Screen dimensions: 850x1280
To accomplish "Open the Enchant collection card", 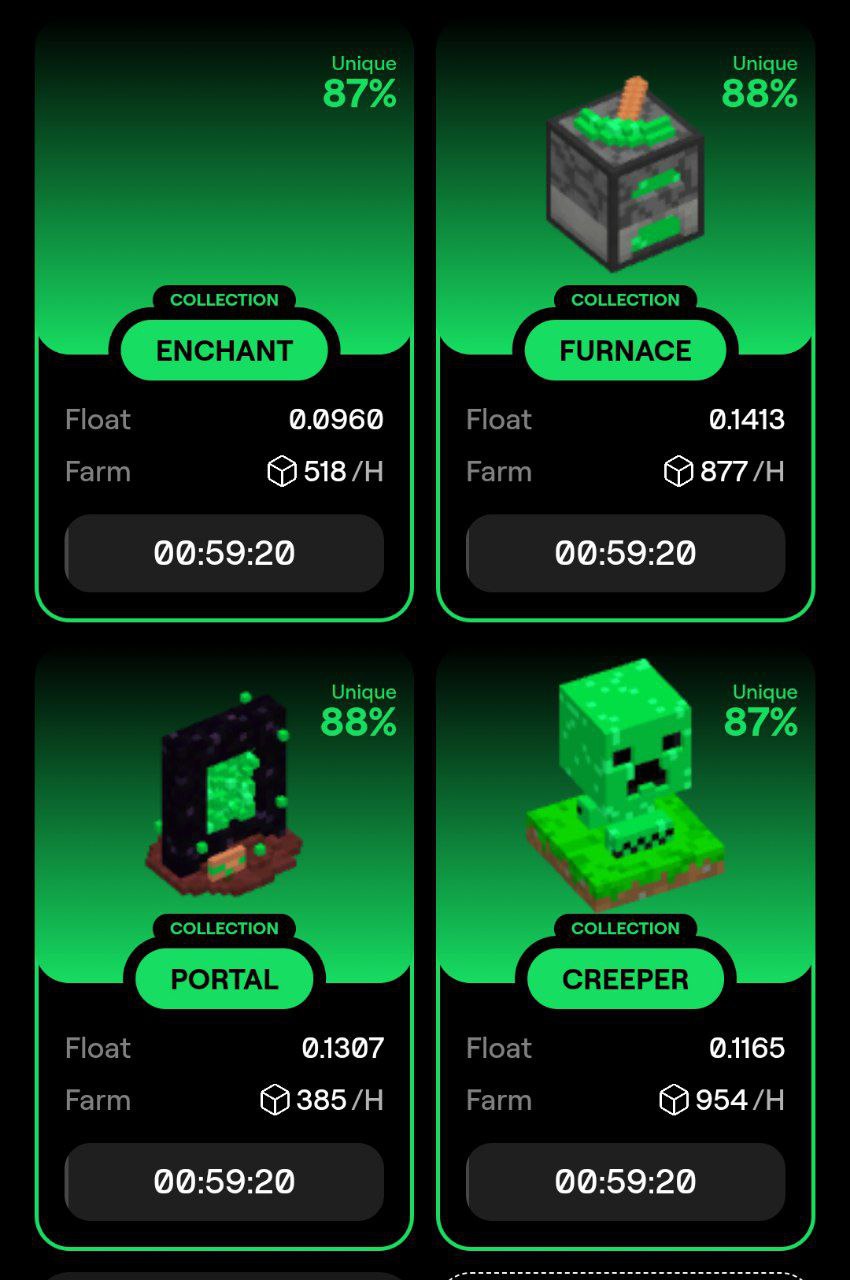I will [224, 200].
